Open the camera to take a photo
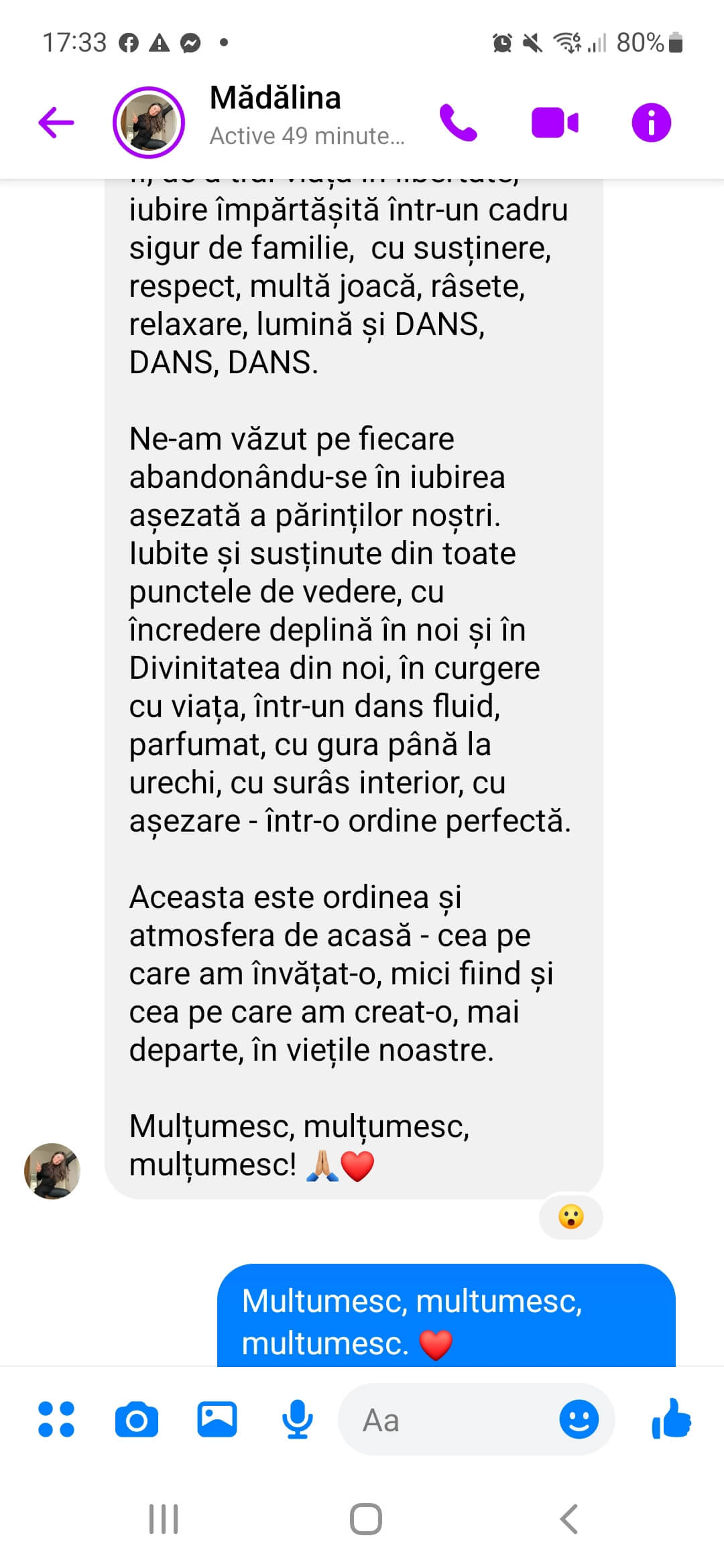Image resolution: width=724 pixels, height=1568 pixels. point(137,1419)
